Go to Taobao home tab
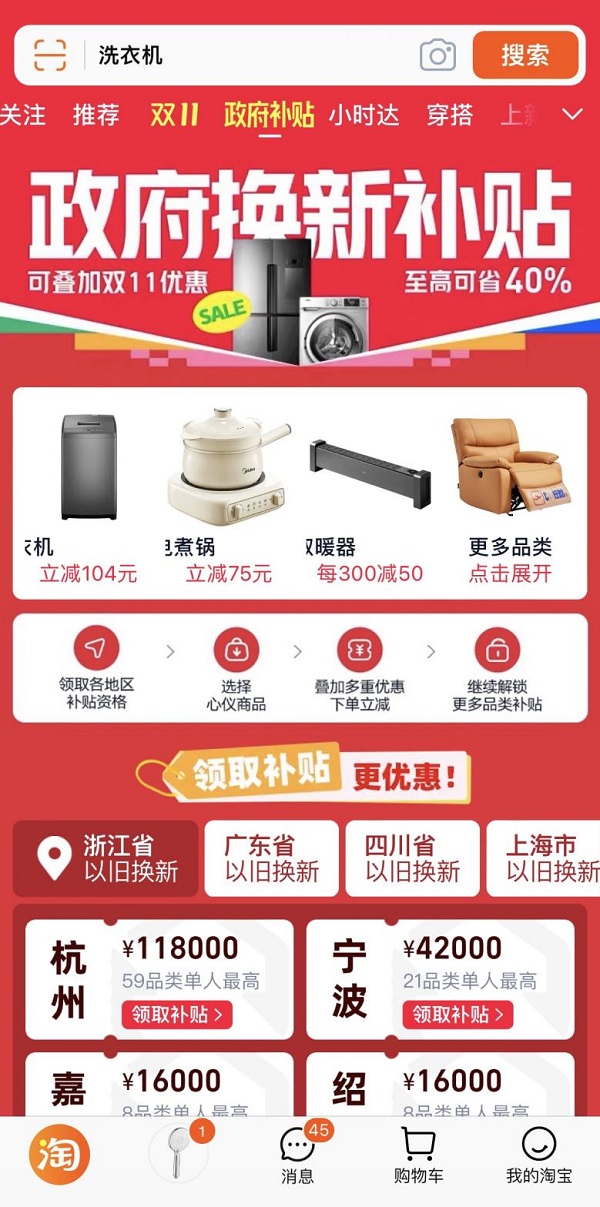 click(x=60, y=1155)
